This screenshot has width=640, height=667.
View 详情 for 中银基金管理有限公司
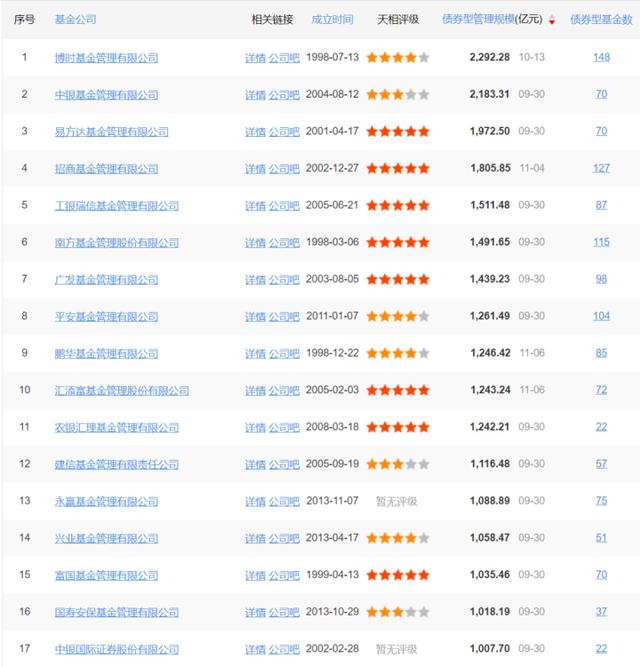[x=255, y=95]
